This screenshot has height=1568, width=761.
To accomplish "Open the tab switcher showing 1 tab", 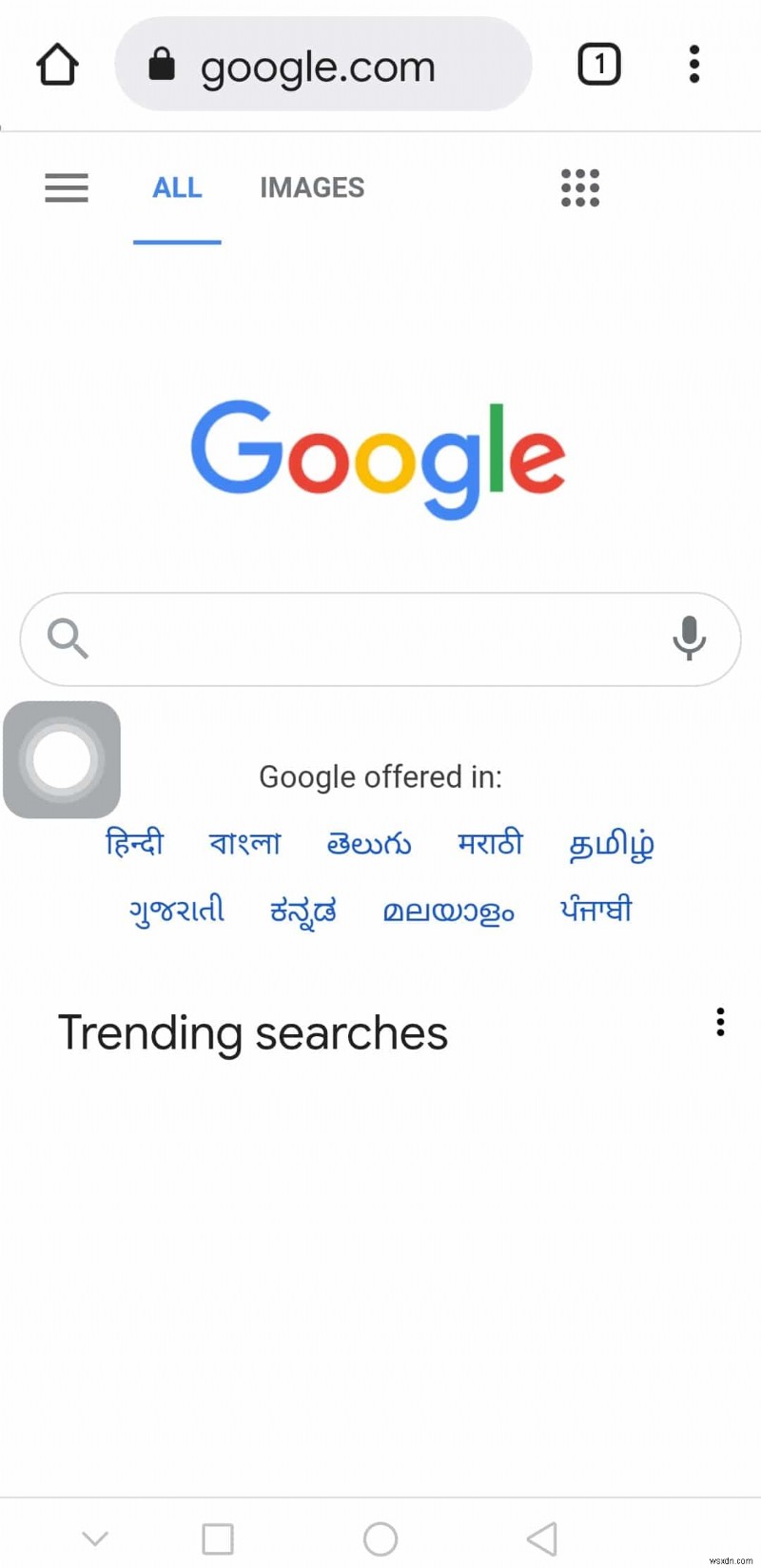I will pyautogui.click(x=599, y=65).
